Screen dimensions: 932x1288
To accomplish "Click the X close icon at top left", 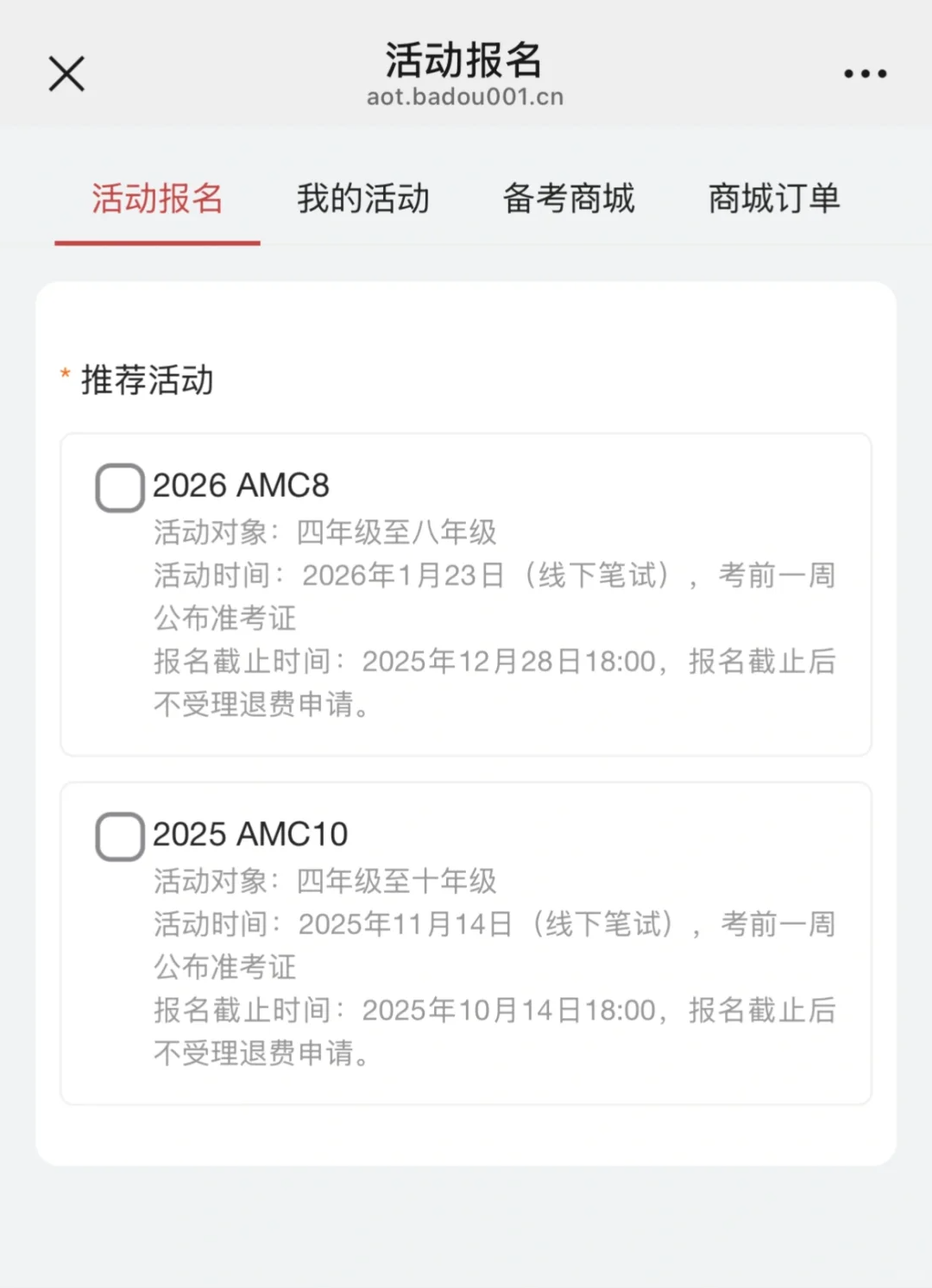I will coord(66,73).
